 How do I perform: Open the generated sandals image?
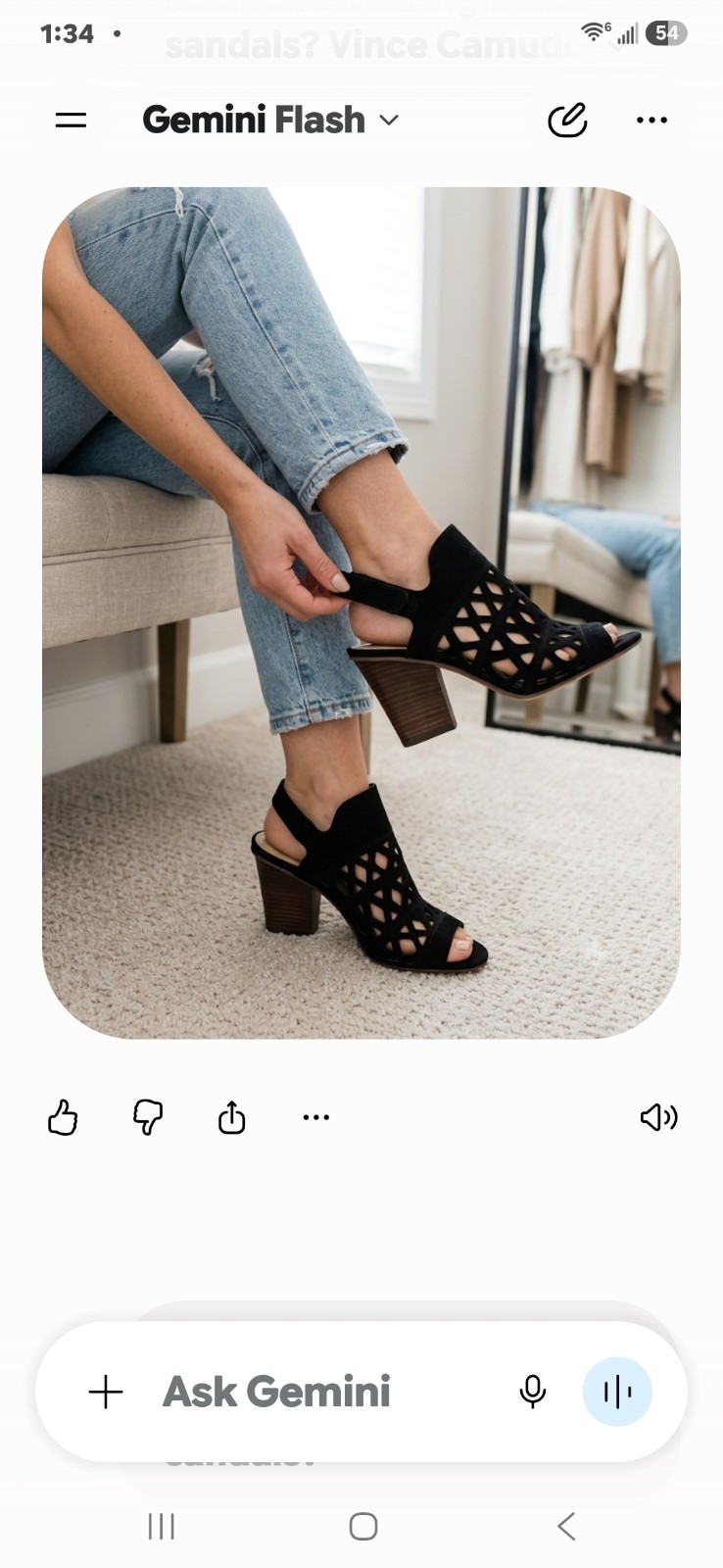coord(361,612)
